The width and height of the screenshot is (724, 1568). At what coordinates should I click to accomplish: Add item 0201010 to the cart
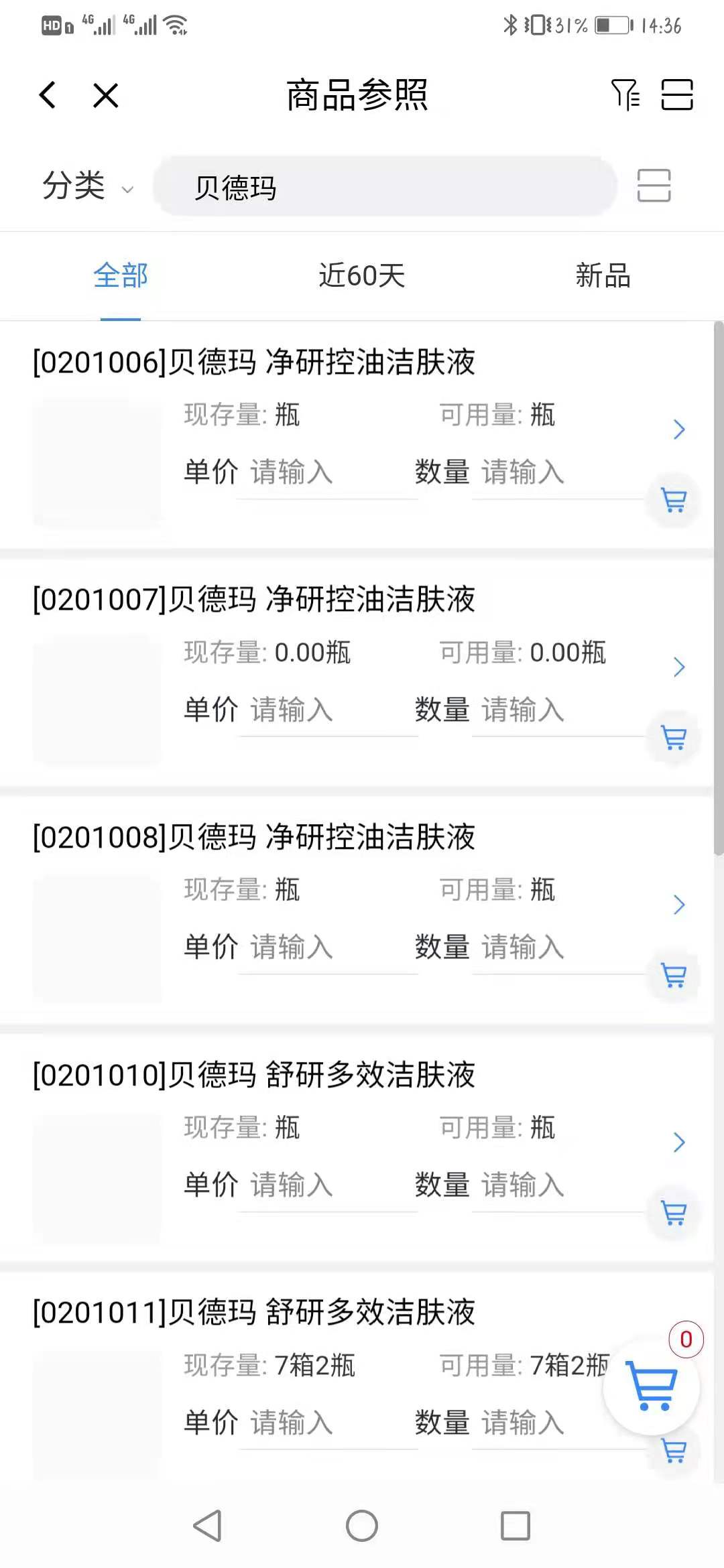[674, 1213]
